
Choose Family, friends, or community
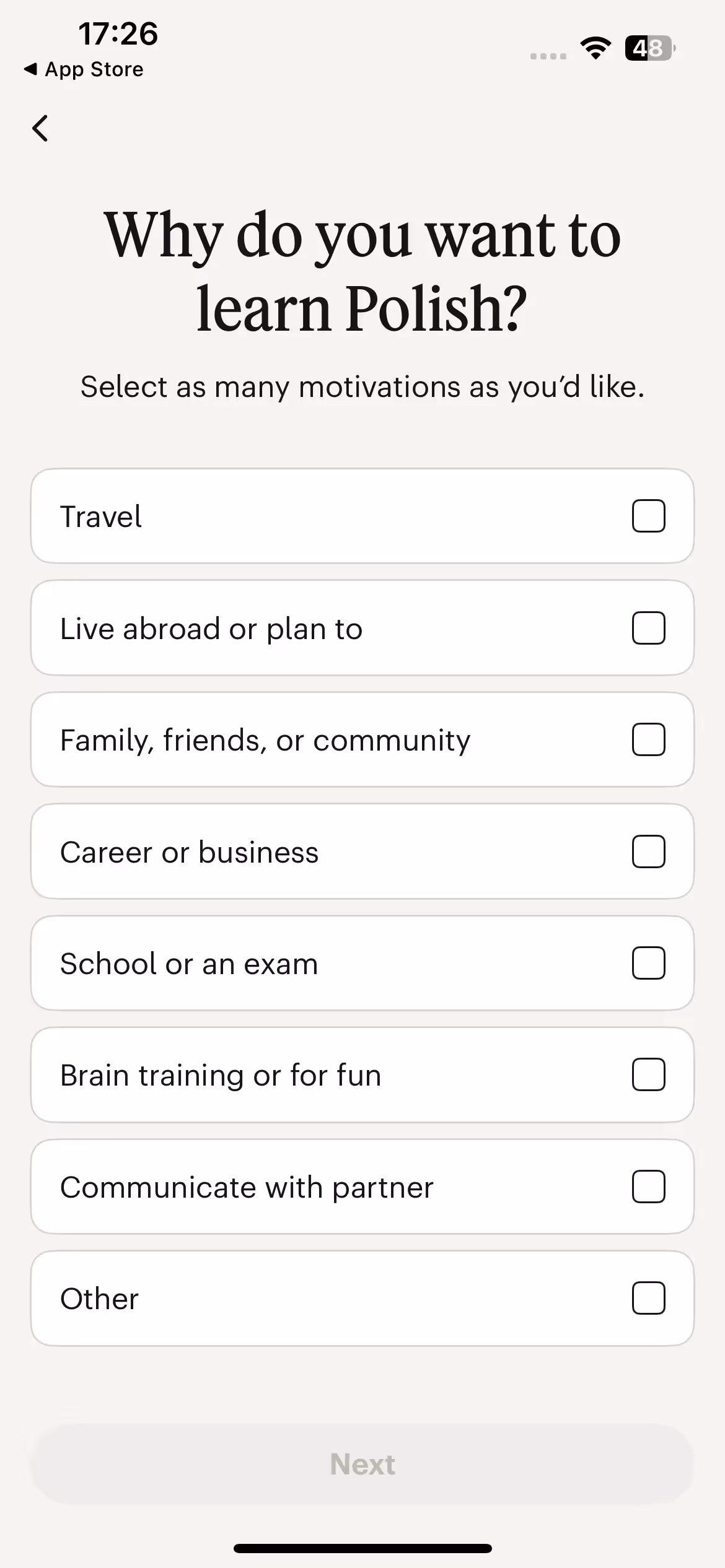click(648, 739)
